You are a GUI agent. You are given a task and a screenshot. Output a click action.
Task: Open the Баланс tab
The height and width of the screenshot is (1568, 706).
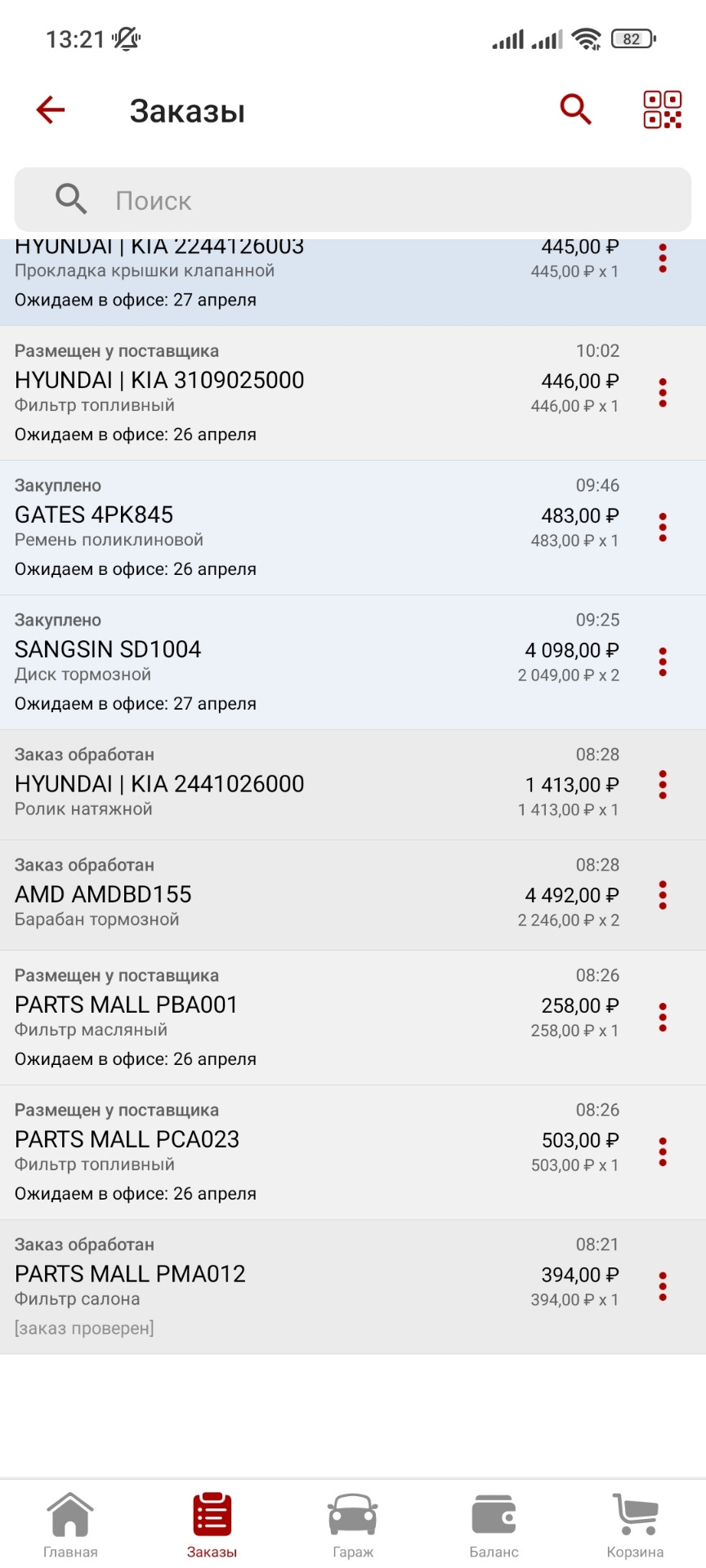494,1526
